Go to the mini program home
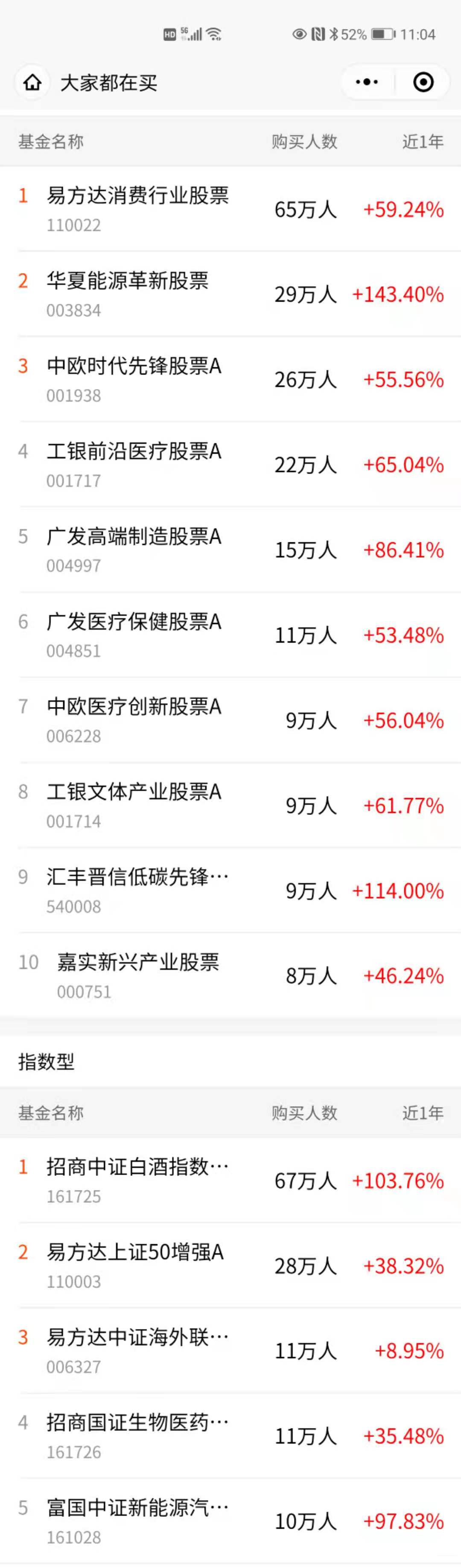461x1568 pixels. click(x=32, y=82)
